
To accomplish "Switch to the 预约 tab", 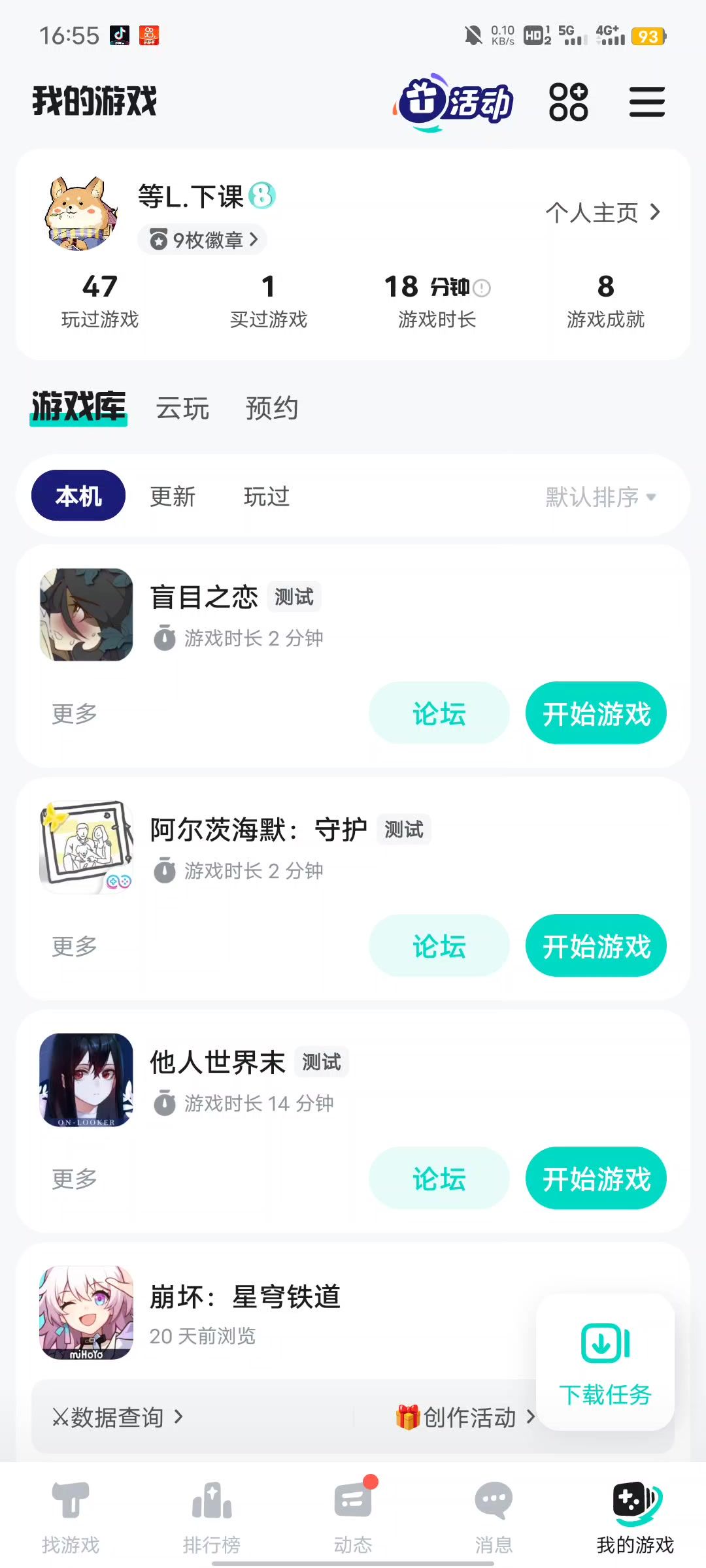I will click(x=272, y=408).
